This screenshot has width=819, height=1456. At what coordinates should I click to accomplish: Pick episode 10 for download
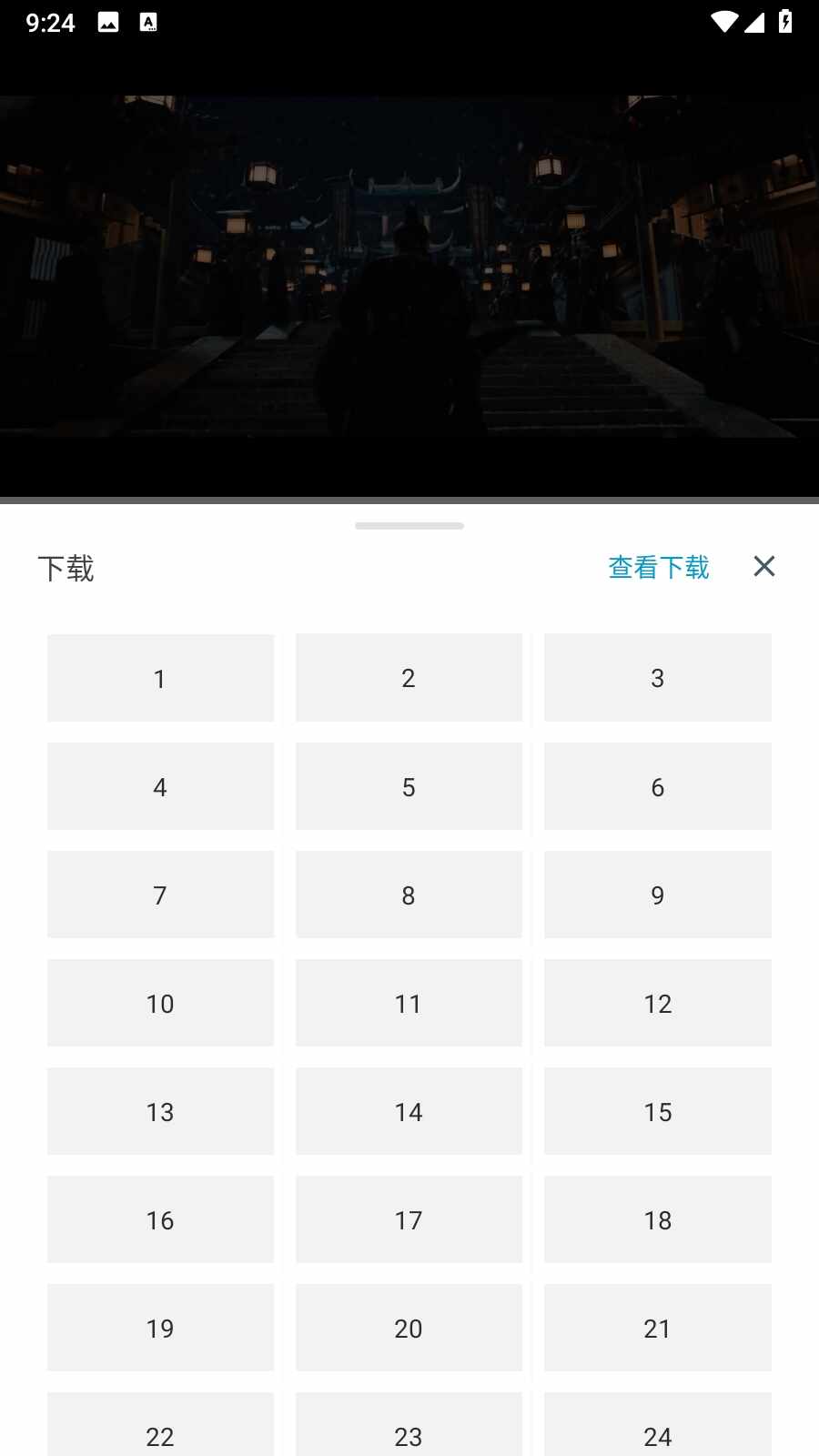(160, 1003)
